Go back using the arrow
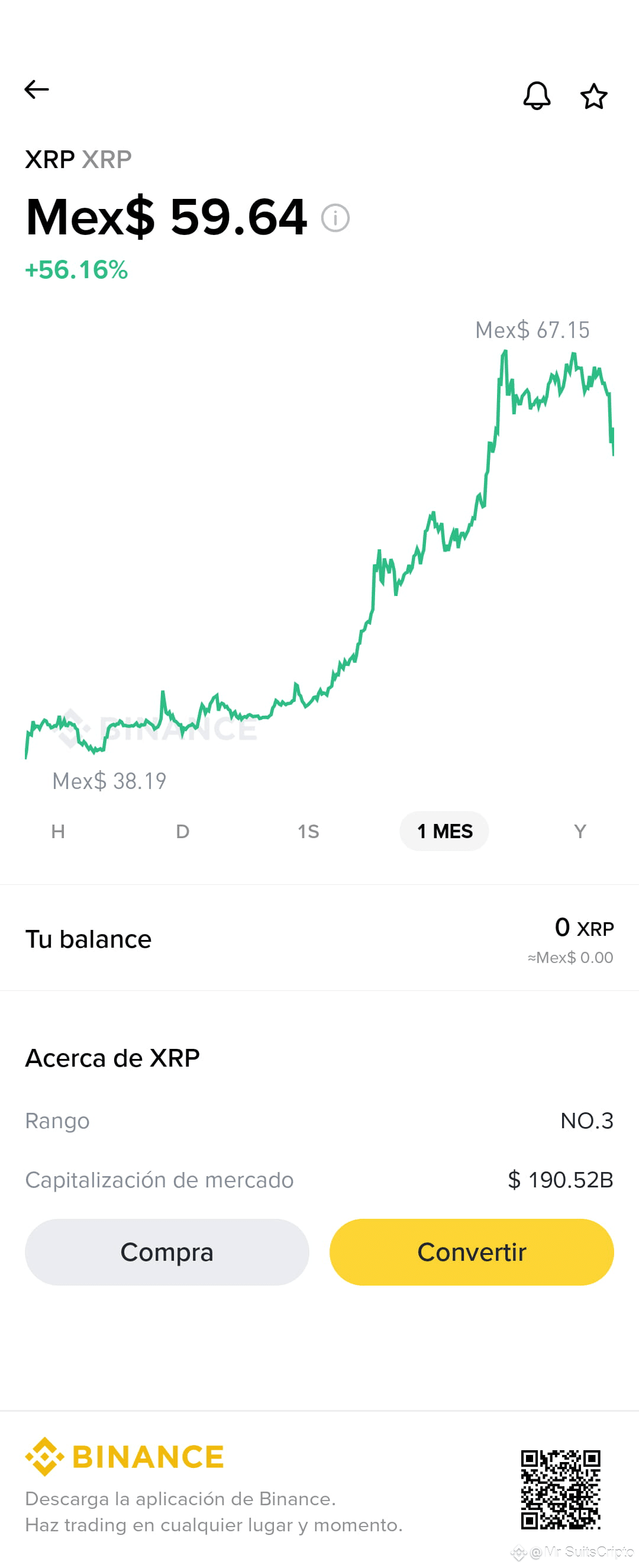The image size is (639, 1568). (37, 89)
